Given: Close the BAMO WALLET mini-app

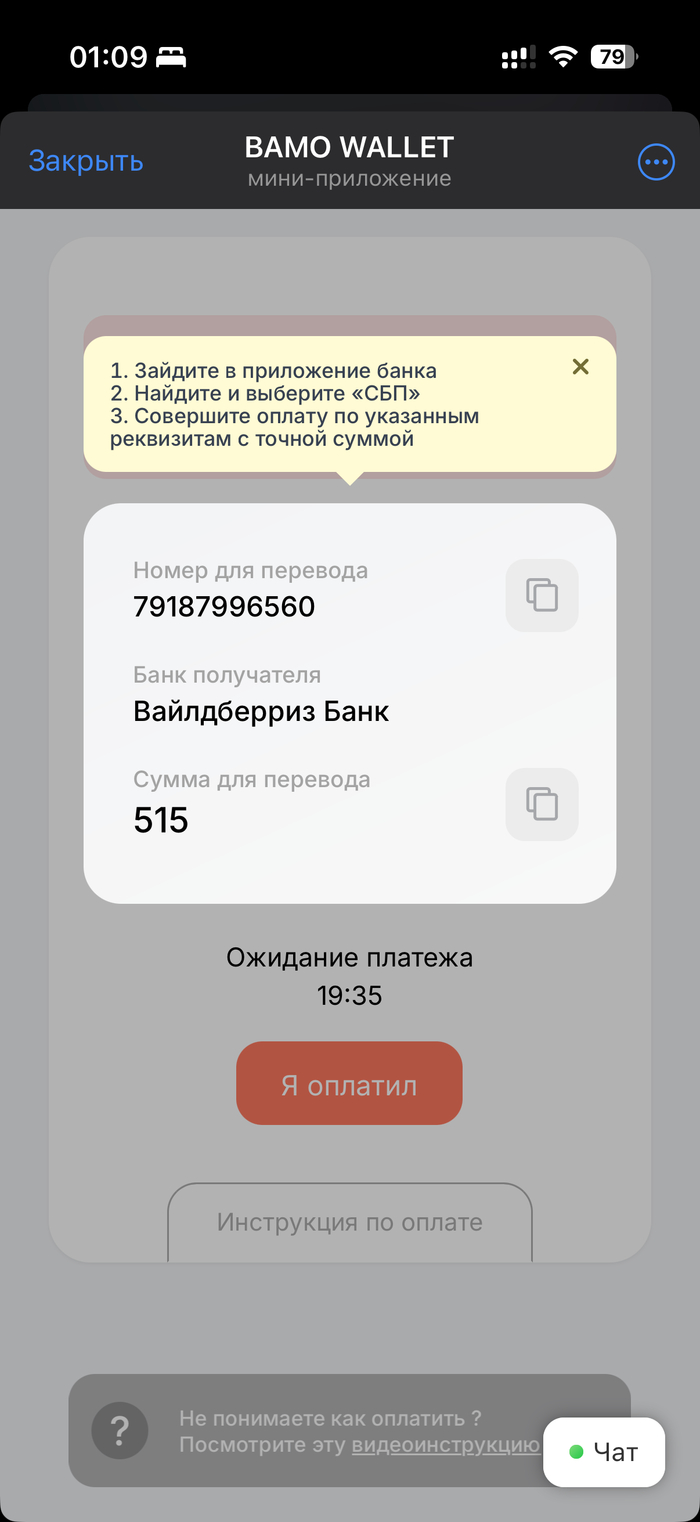Looking at the screenshot, I should 86,161.
